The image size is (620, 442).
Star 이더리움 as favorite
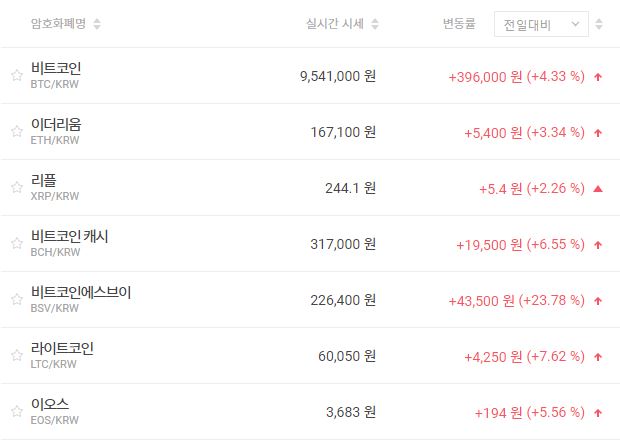pos(16,131)
